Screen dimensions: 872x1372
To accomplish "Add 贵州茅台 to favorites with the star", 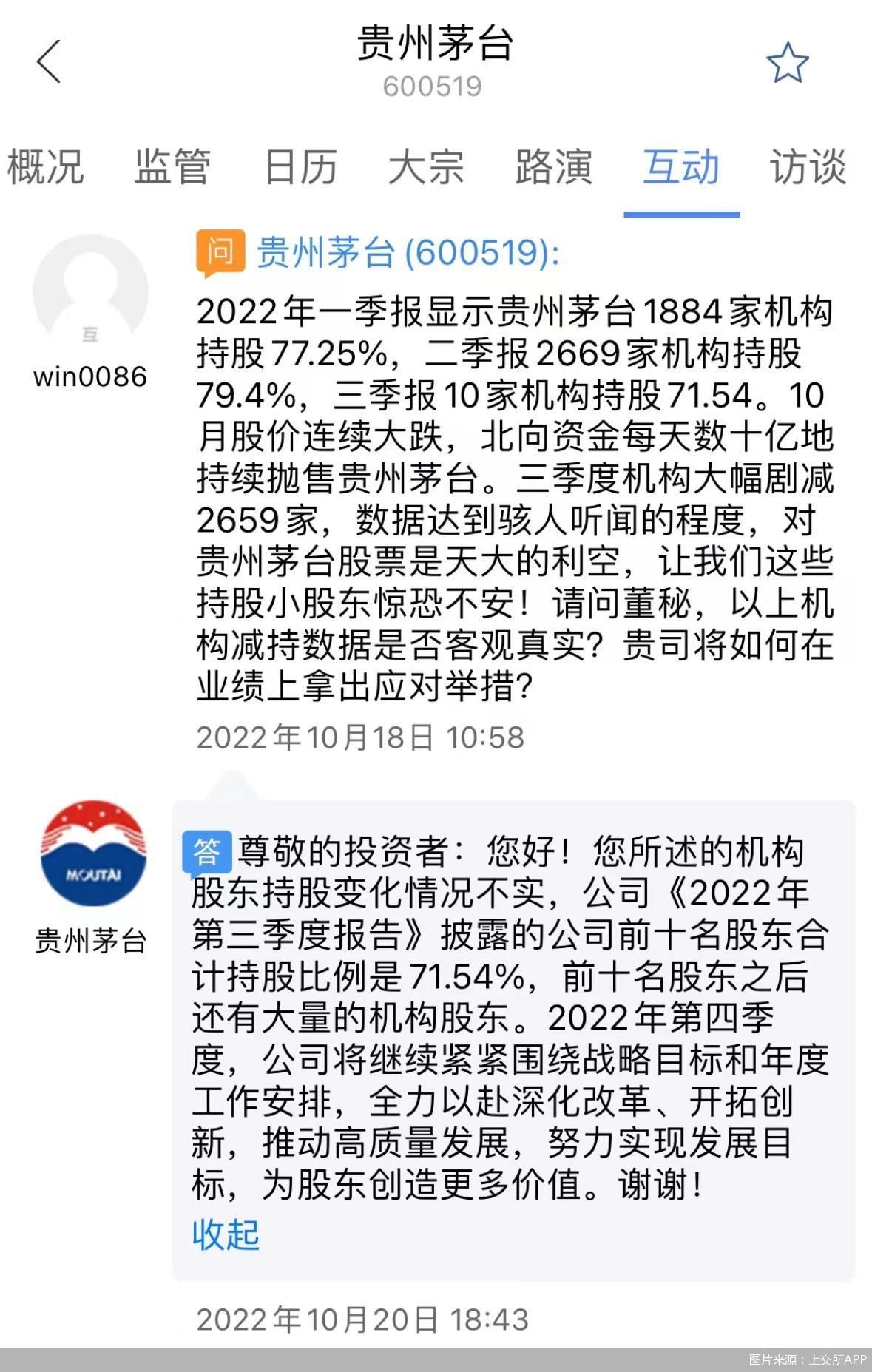I will pos(787,63).
